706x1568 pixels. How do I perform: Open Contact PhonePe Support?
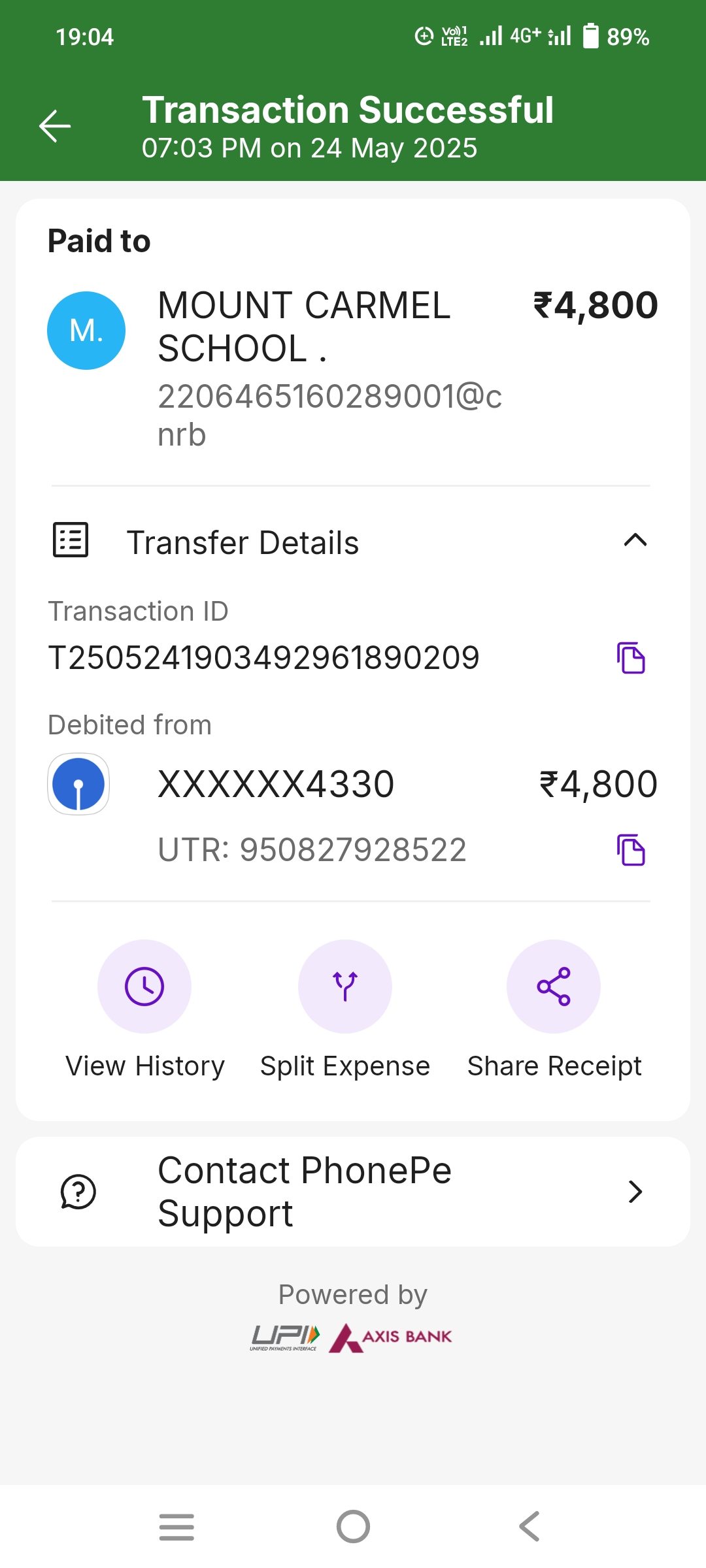(353, 1192)
